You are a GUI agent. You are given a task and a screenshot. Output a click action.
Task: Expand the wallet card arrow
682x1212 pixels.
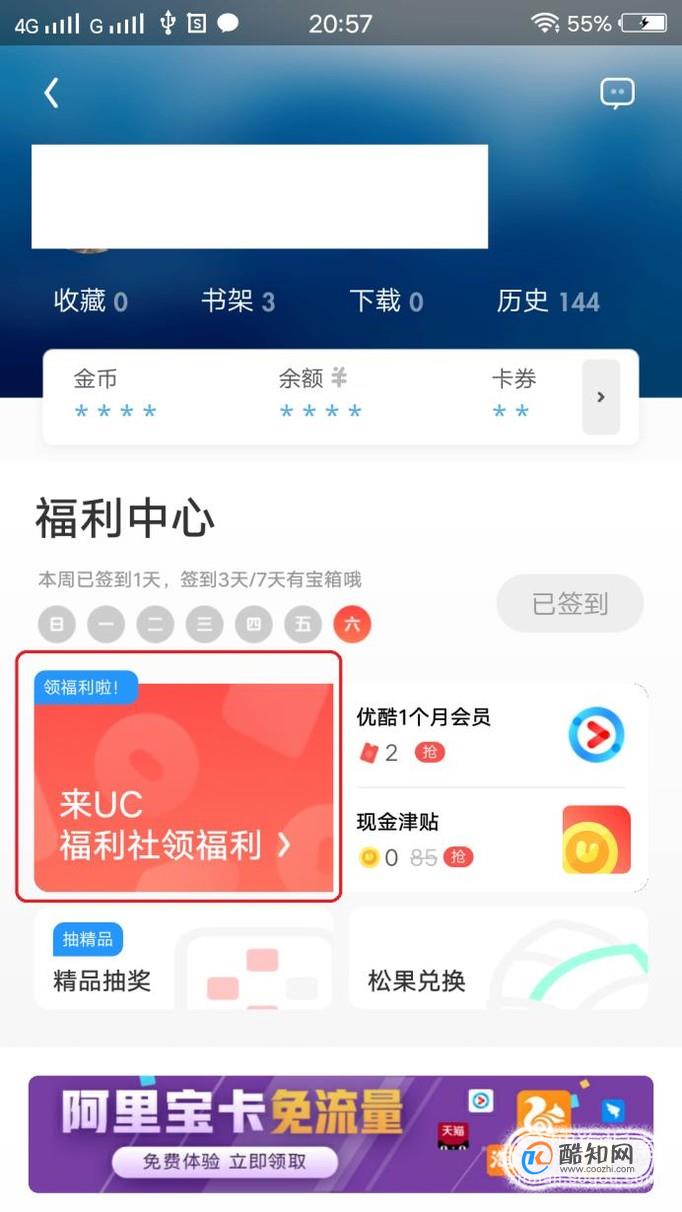click(x=601, y=397)
